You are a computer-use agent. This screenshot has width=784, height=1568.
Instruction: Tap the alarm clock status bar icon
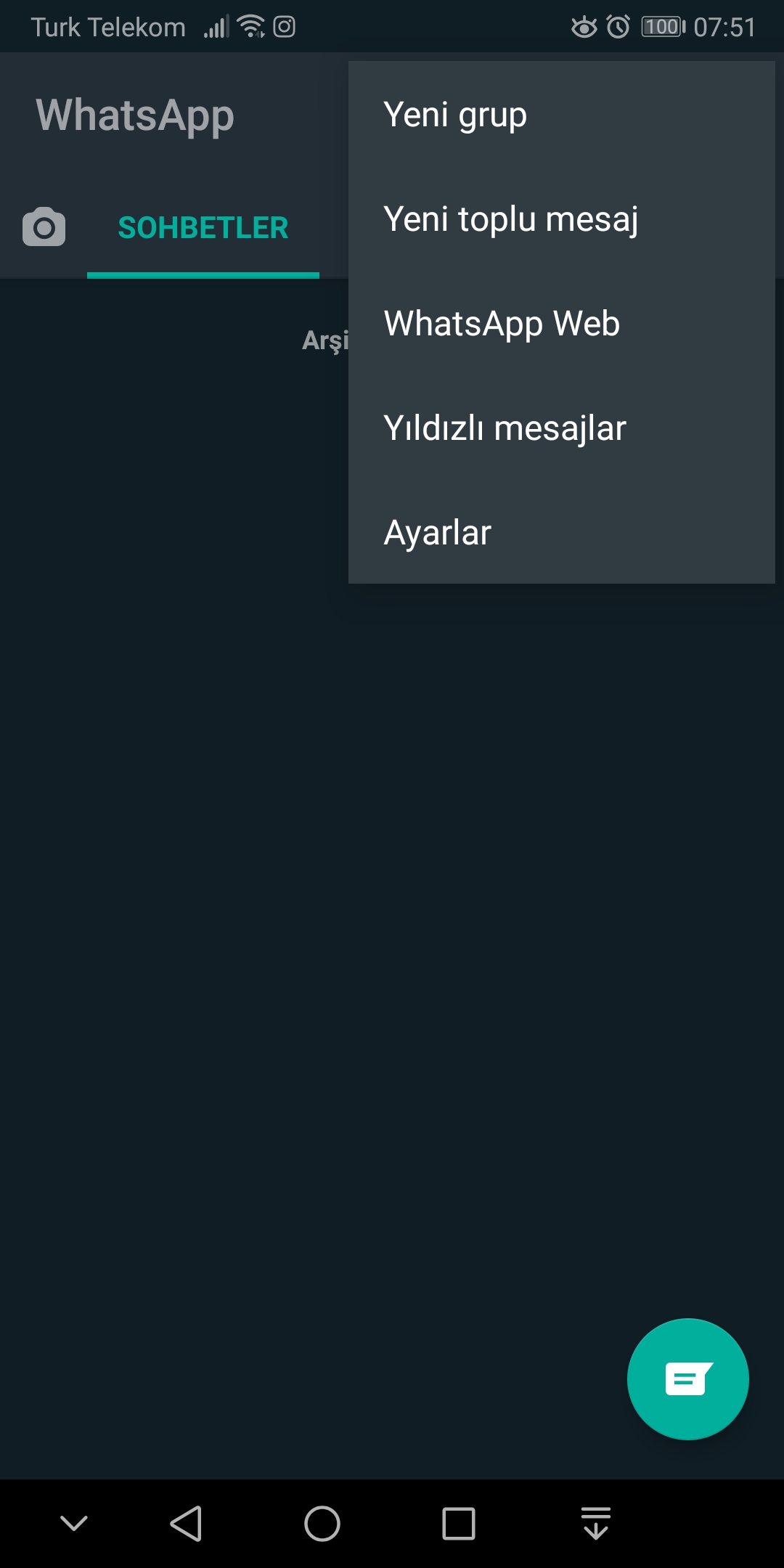tap(616, 25)
